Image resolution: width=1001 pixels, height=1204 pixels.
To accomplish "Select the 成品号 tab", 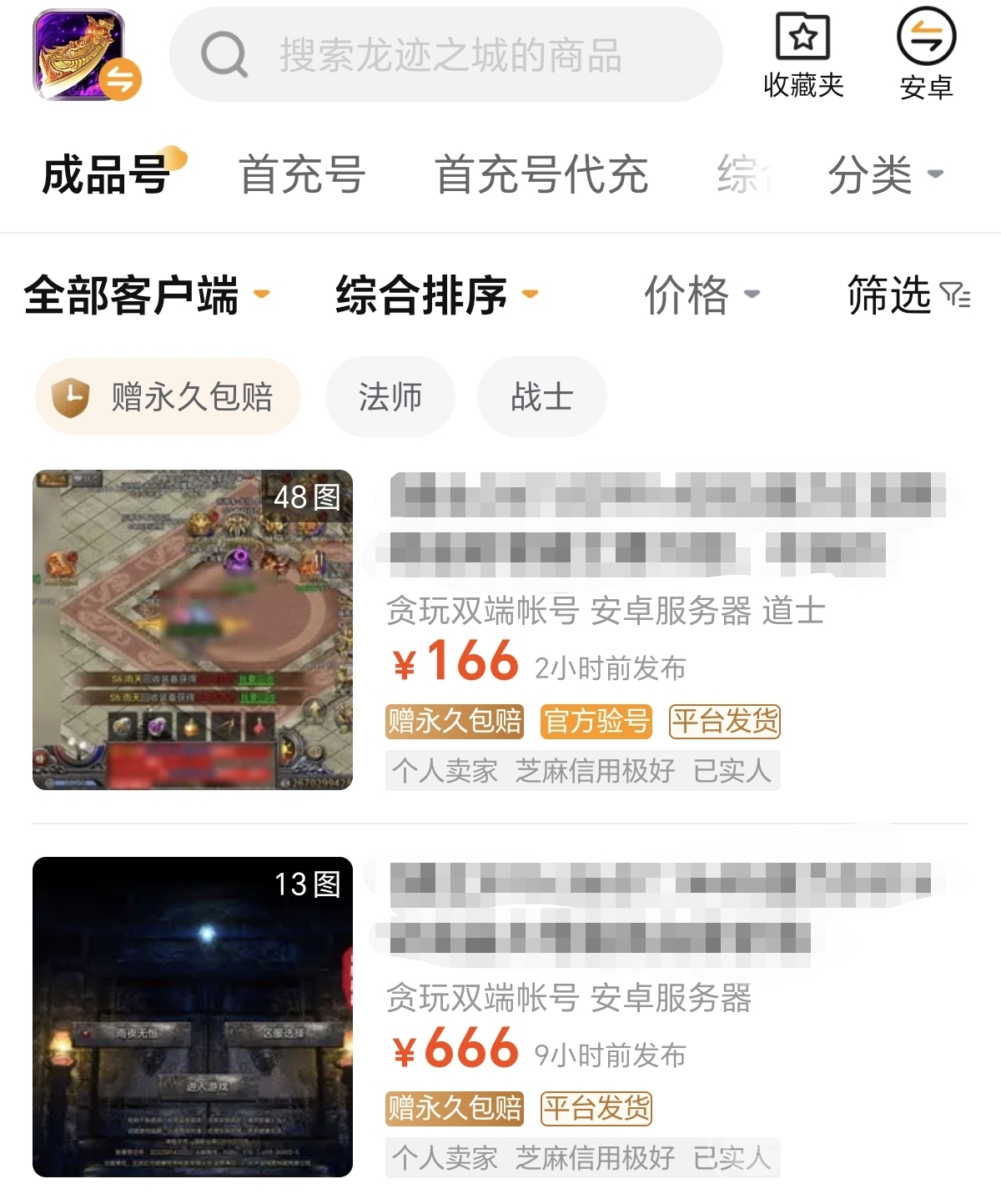I will 107,175.
